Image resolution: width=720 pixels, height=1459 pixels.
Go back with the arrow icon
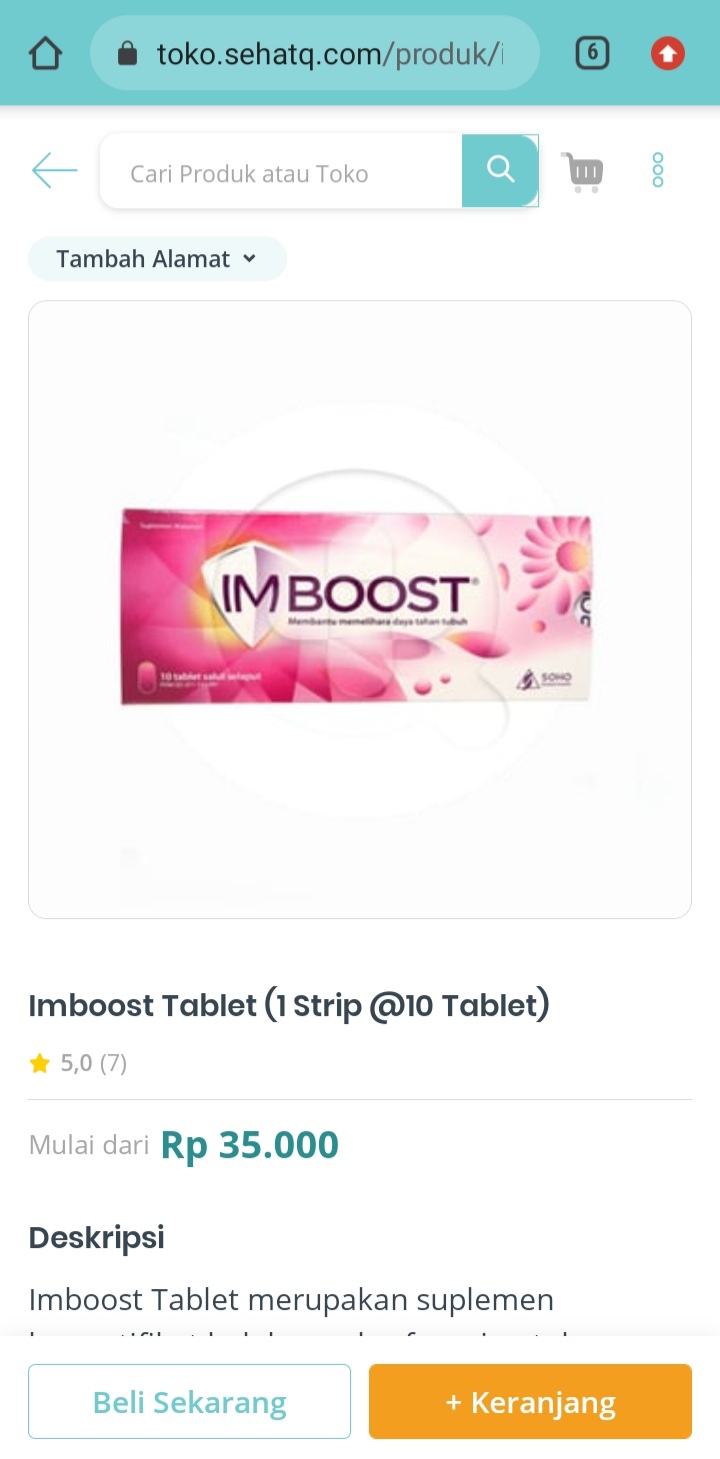[54, 171]
